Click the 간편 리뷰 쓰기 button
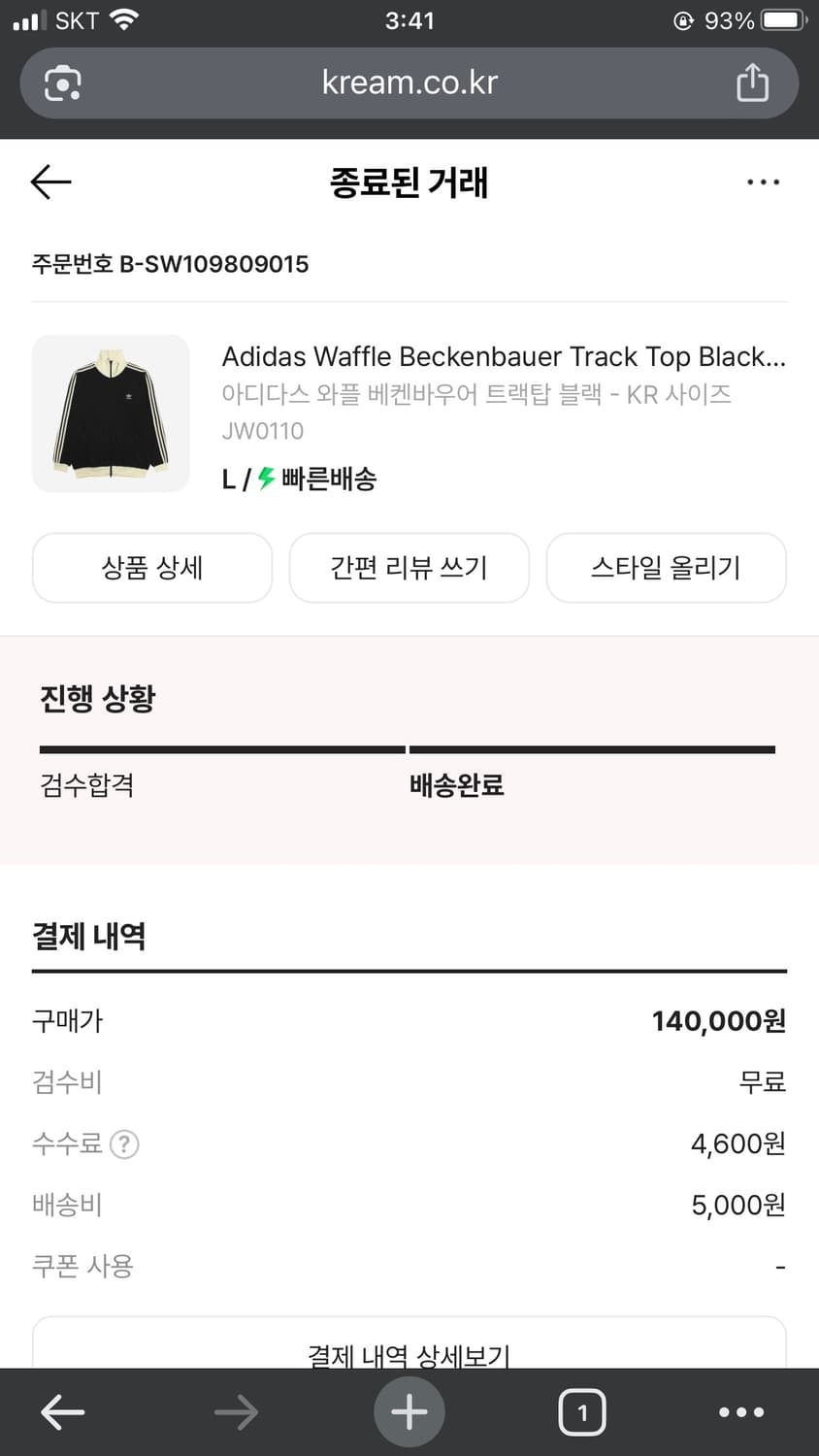Image resolution: width=819 pixels, height=1456 pixels. [x=409, y=568]
